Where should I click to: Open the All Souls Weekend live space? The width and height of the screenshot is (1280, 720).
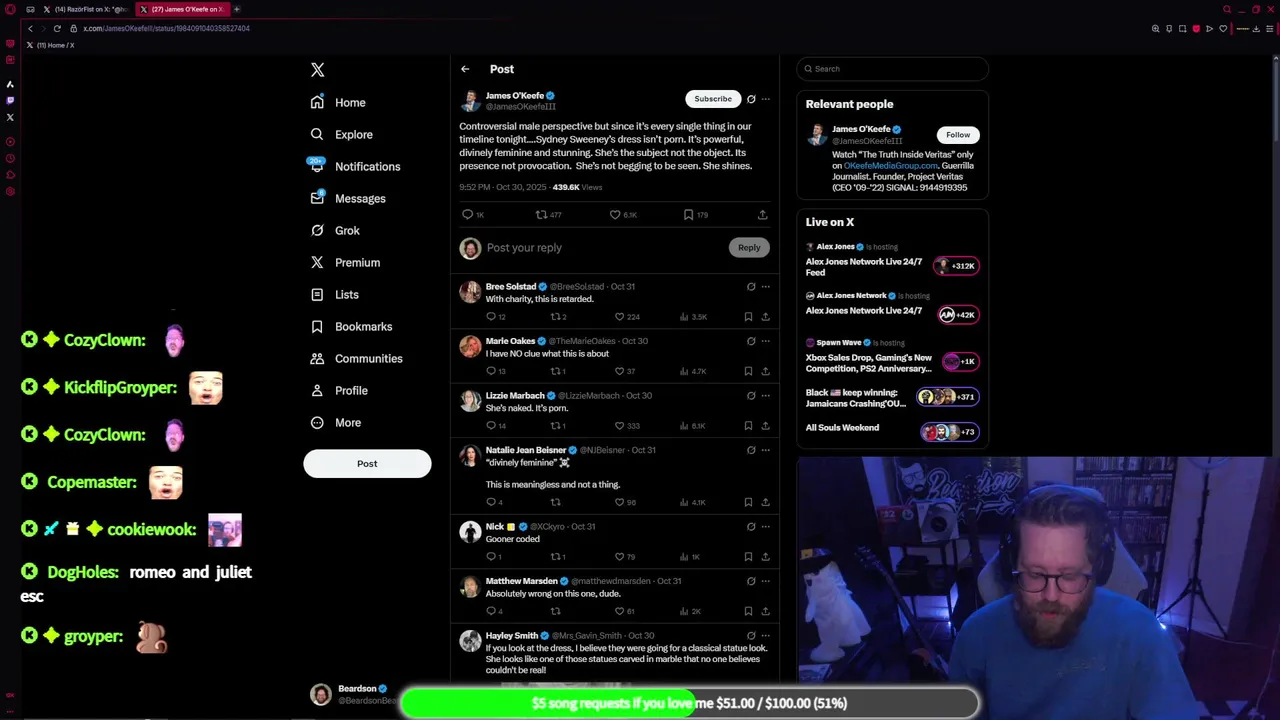point(842,428)
